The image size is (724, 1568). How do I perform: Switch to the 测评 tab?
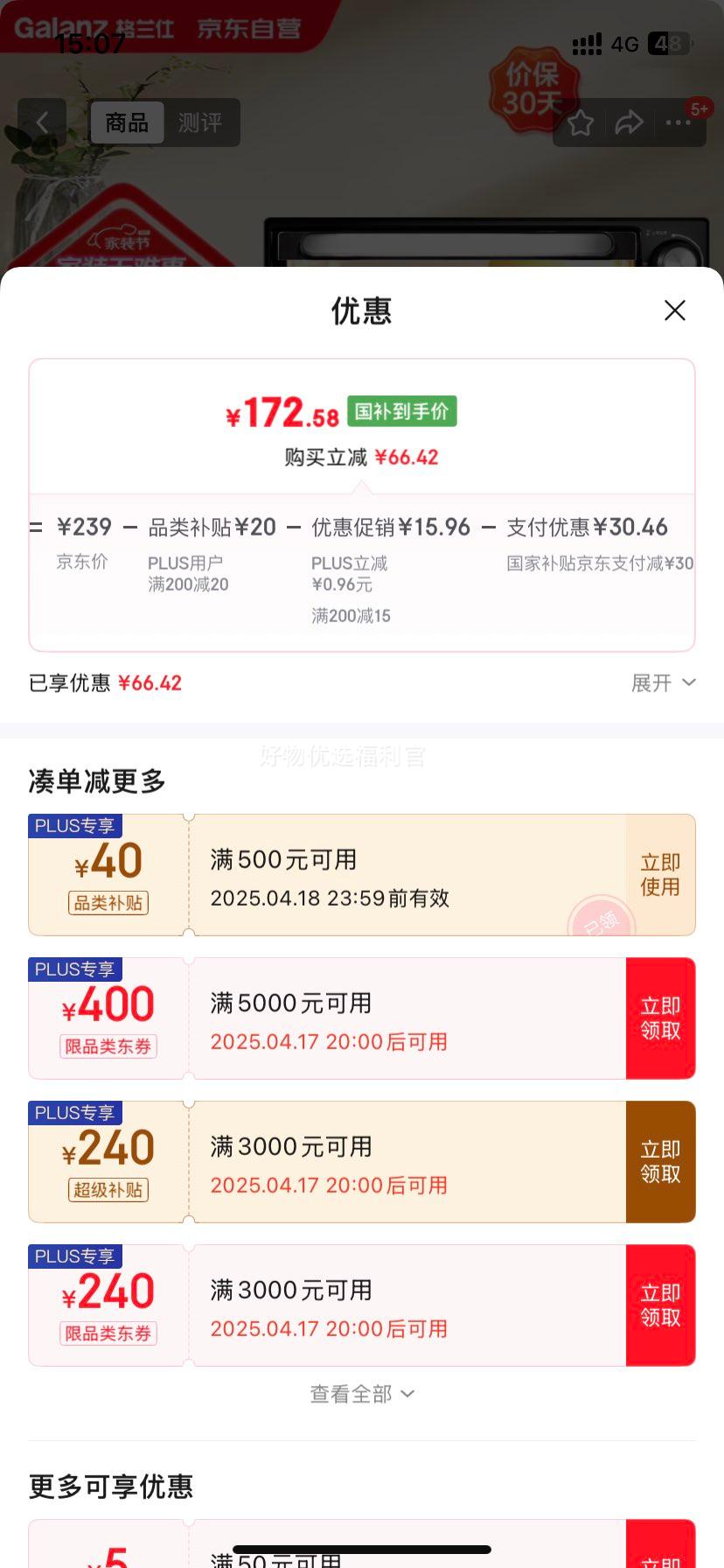click(201, 122)
